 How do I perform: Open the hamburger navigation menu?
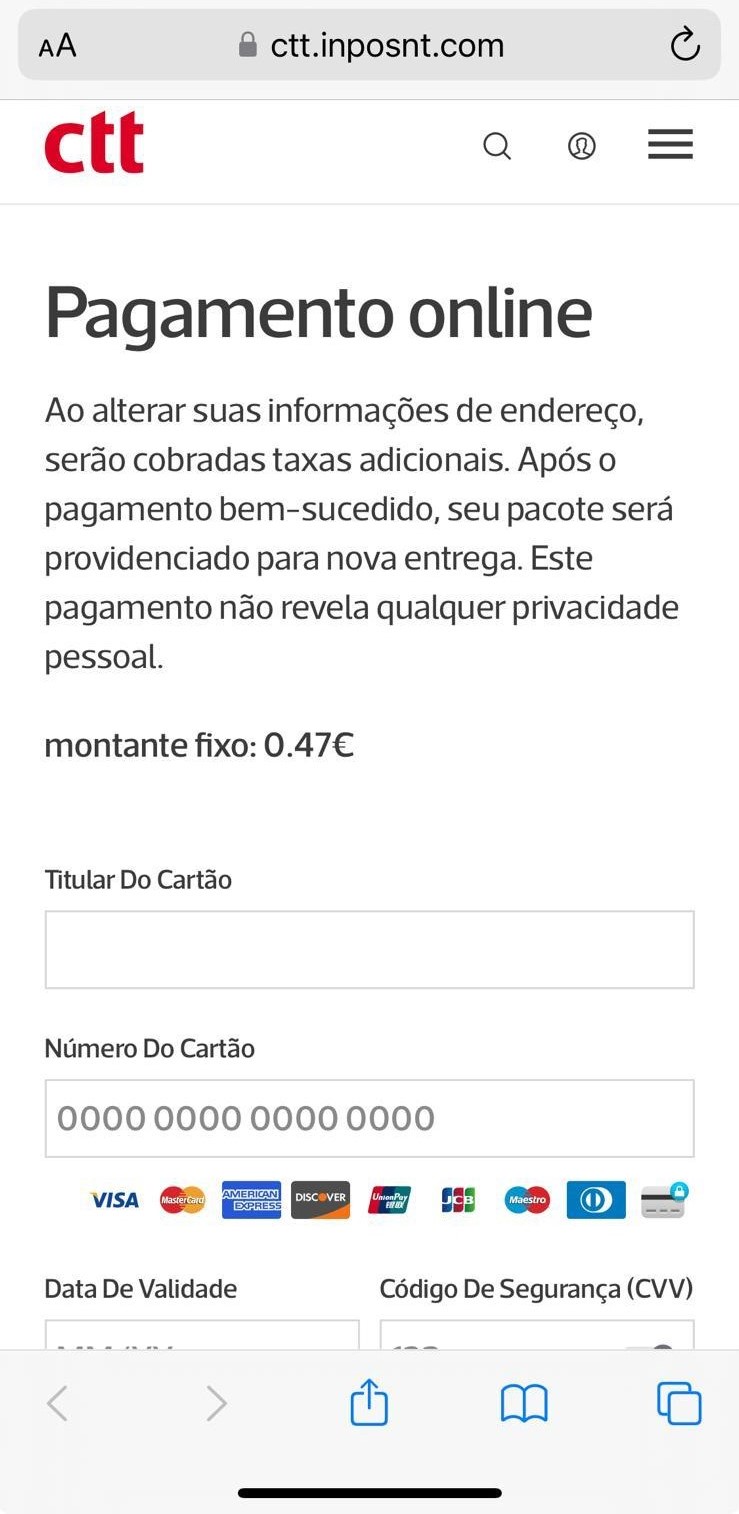click(x=669, y=145)
